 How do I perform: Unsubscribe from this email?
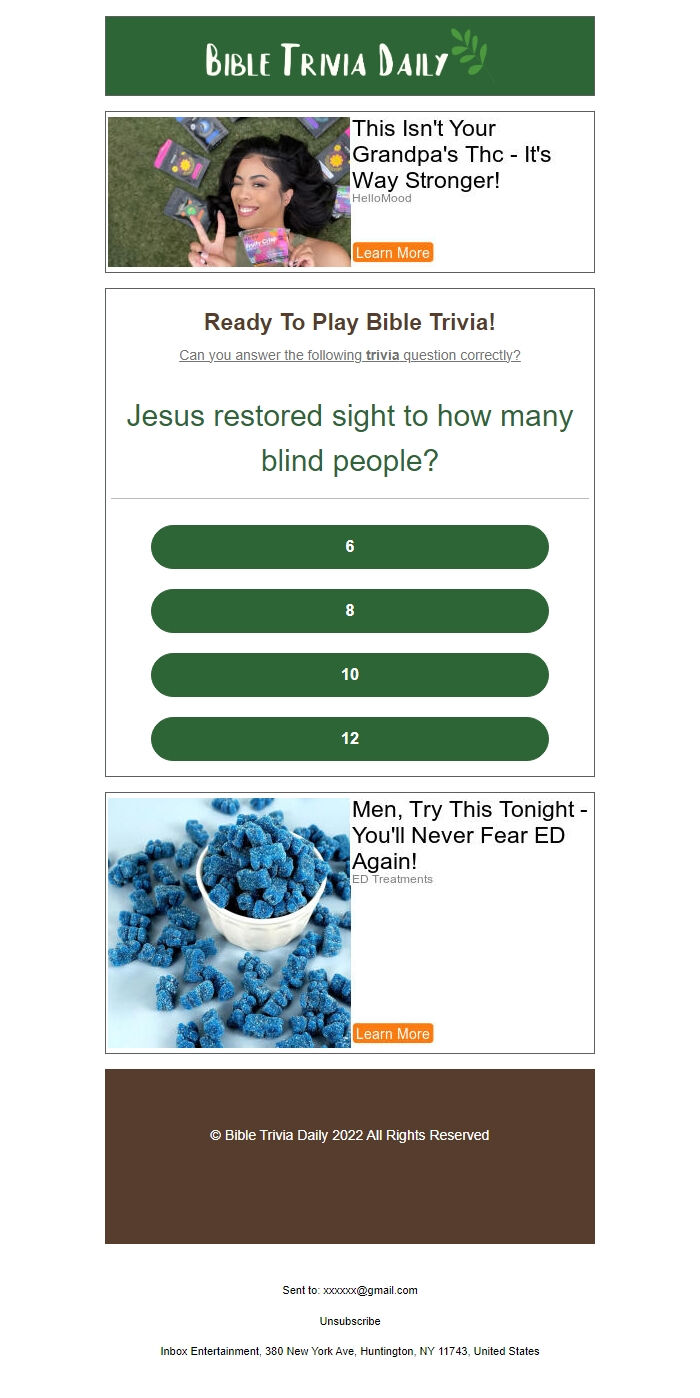click(x=349, y=1321)
